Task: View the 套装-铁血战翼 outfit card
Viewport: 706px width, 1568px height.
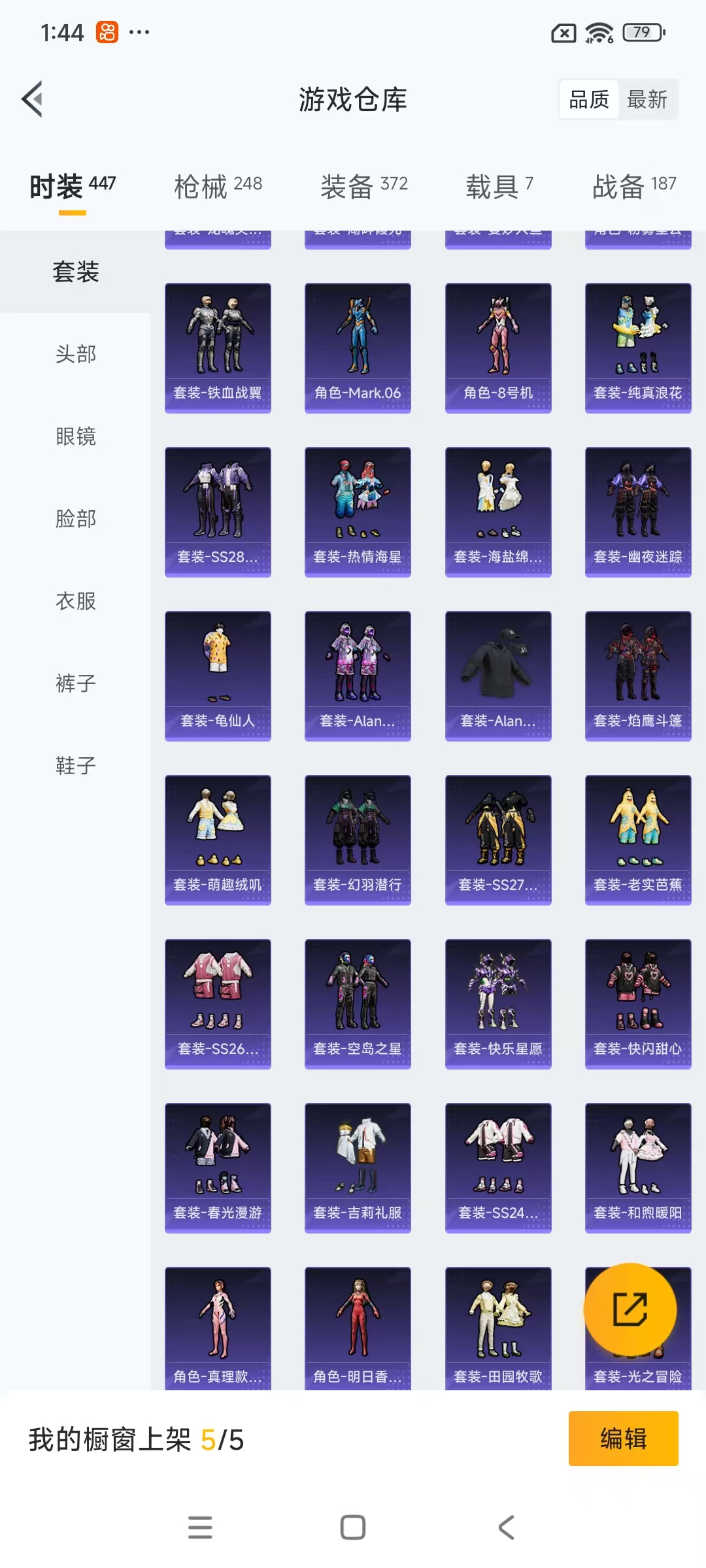Action: click(217, 346)
